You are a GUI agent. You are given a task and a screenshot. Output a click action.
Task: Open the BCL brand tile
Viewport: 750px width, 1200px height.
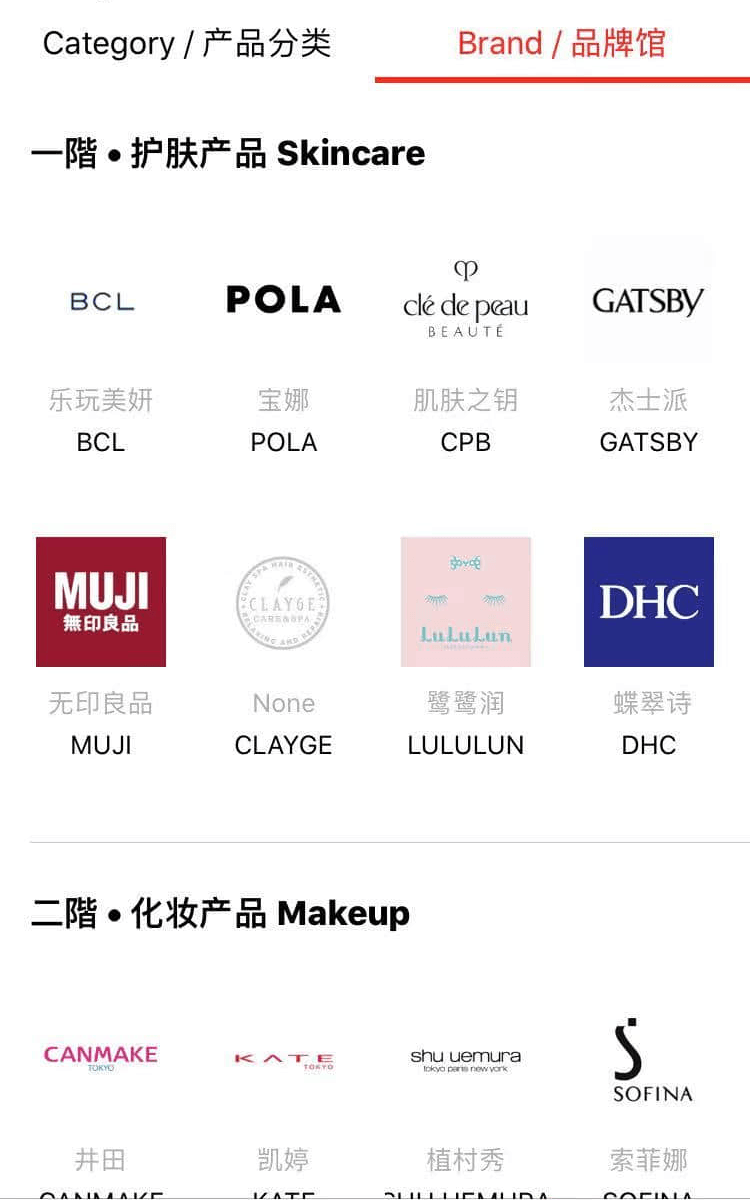click(101, 347)
